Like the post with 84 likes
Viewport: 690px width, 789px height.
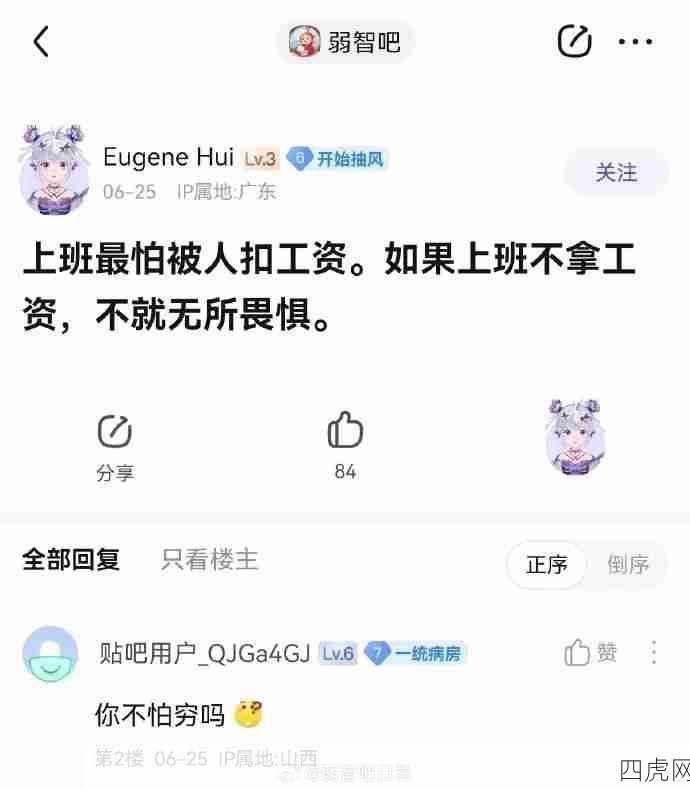coord(345,445)
